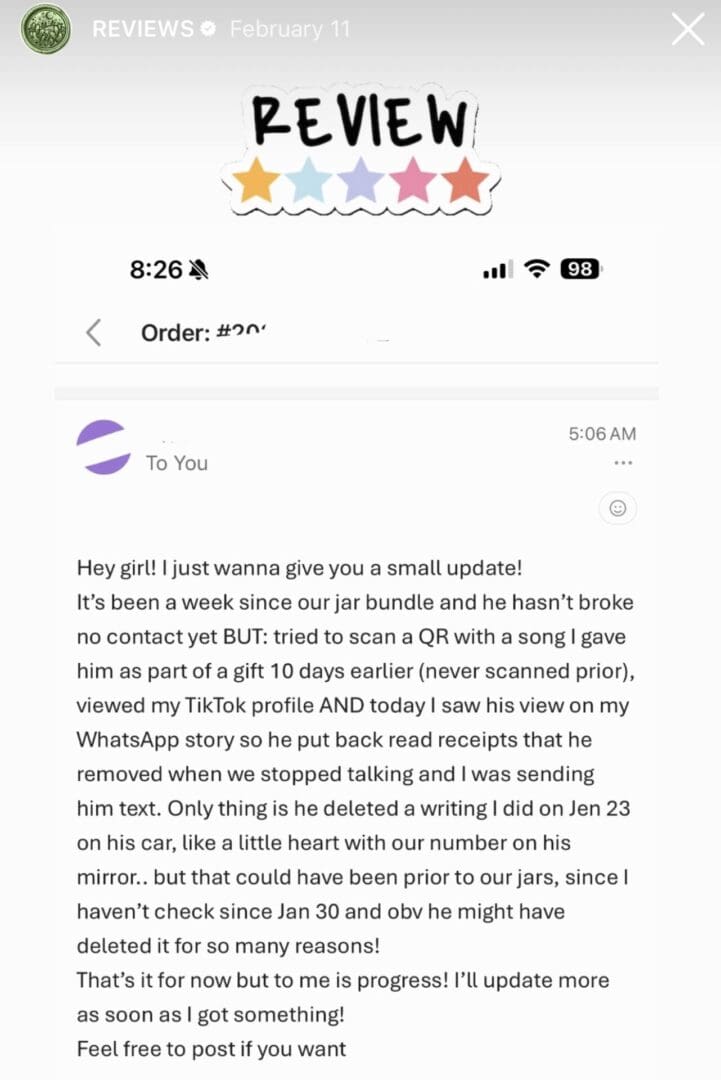Tap the cellular signal bars indicator
This screenshot has width=721, height=1080.
click(496, 267)
